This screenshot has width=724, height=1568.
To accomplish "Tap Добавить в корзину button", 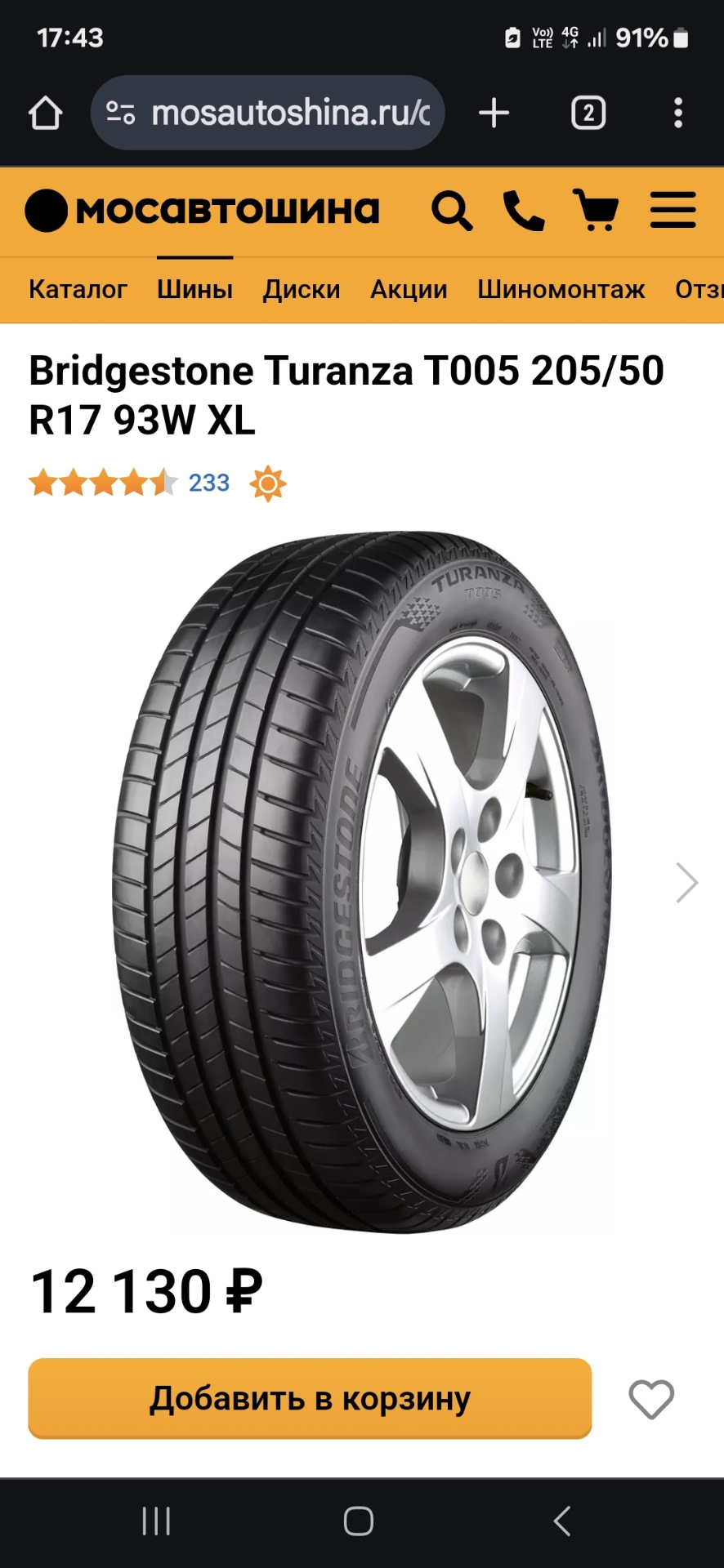I will (x=310, y=1398).
